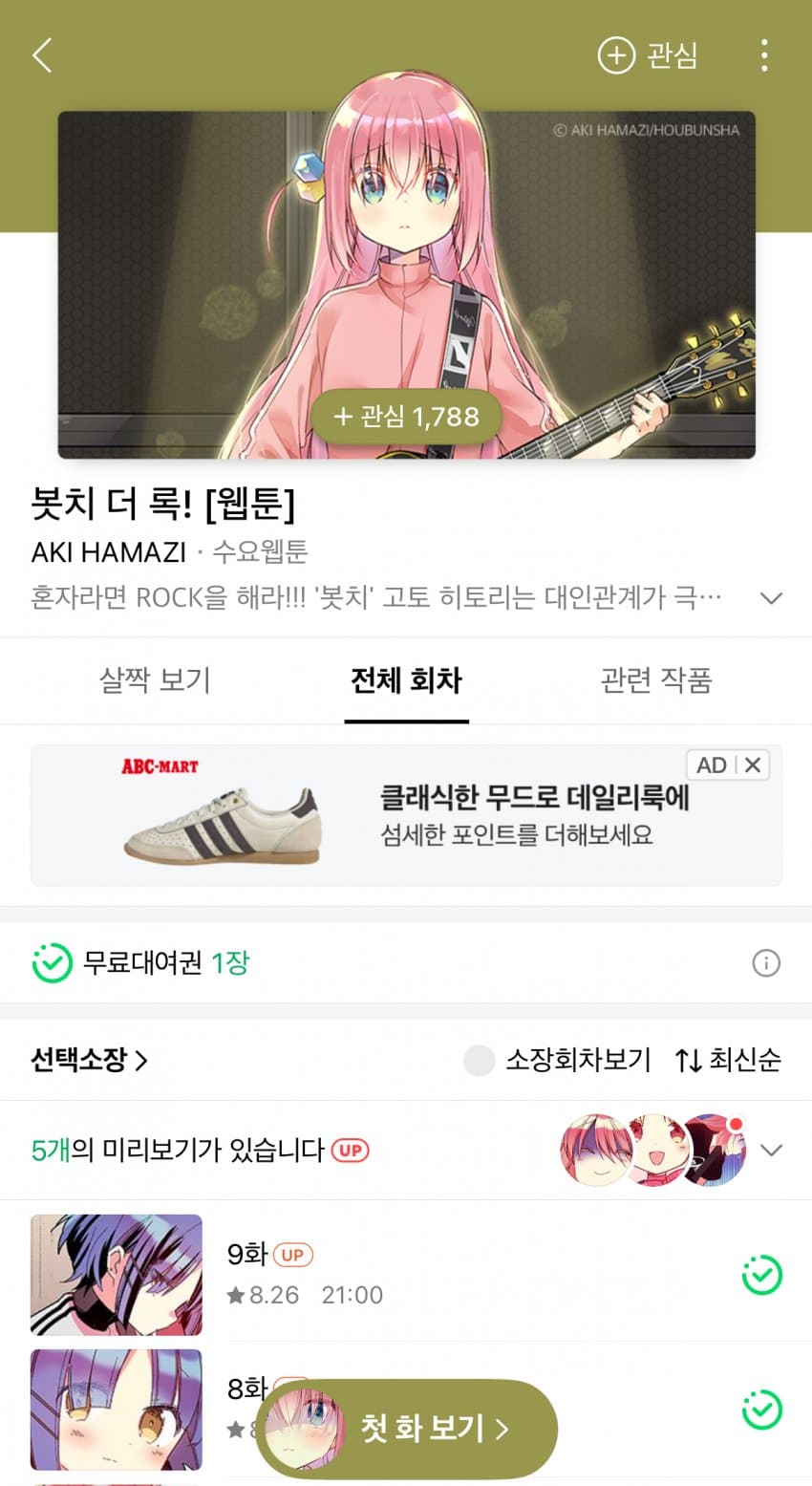Screen dimensions: 812x1486
Task: Open the 무료대여권 info icon
Action: [766, 963]
